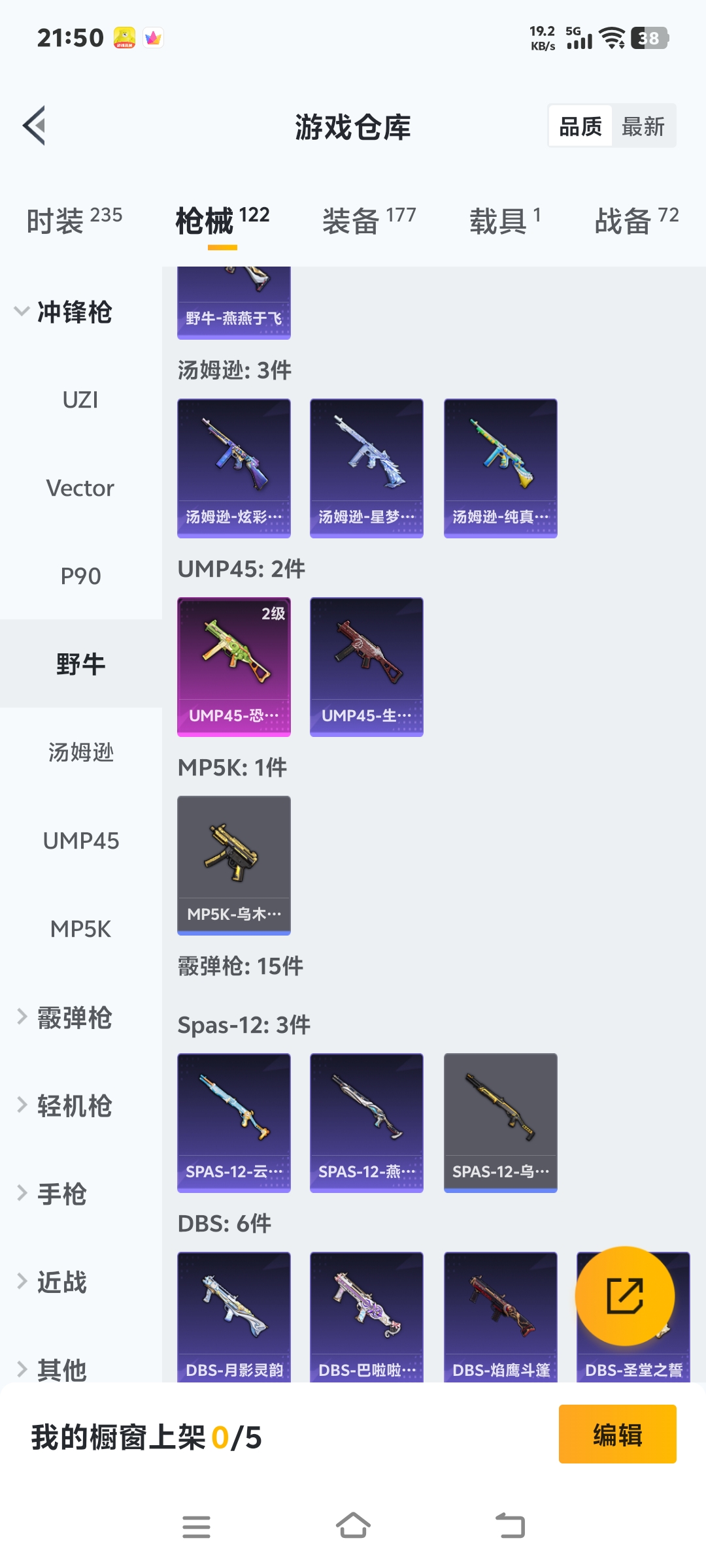
Task: Select 野牛 in the weapon sidebar
Action: coord(80,663)
